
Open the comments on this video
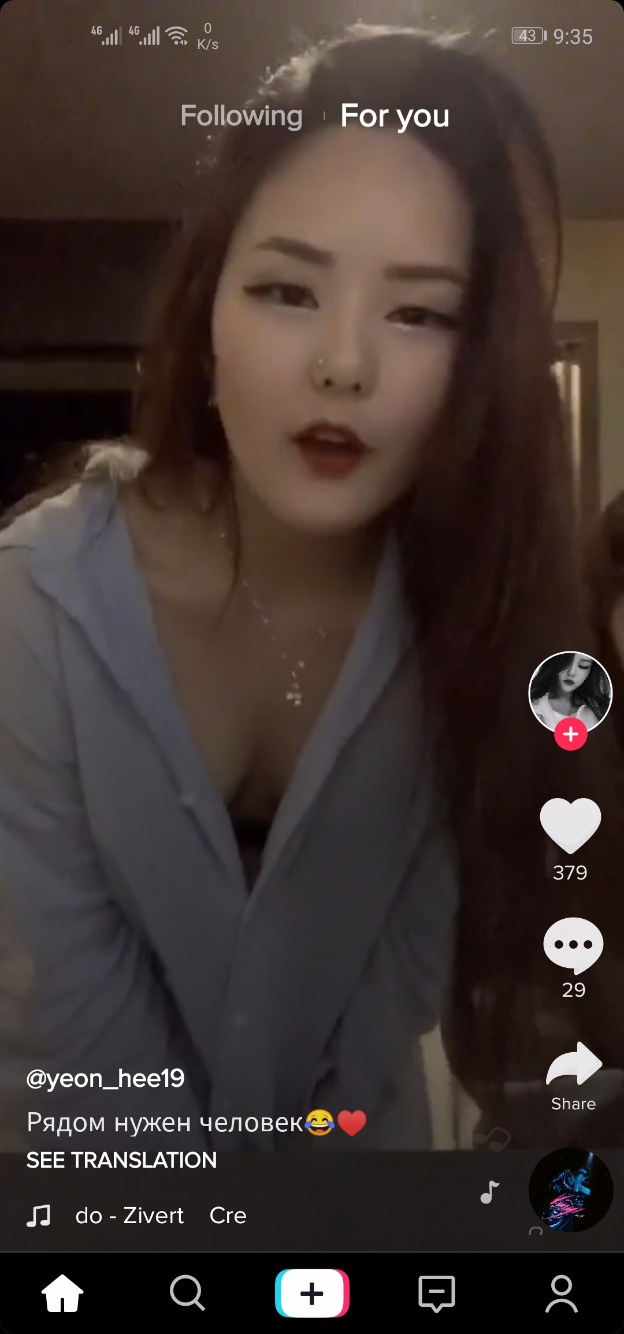573,946
